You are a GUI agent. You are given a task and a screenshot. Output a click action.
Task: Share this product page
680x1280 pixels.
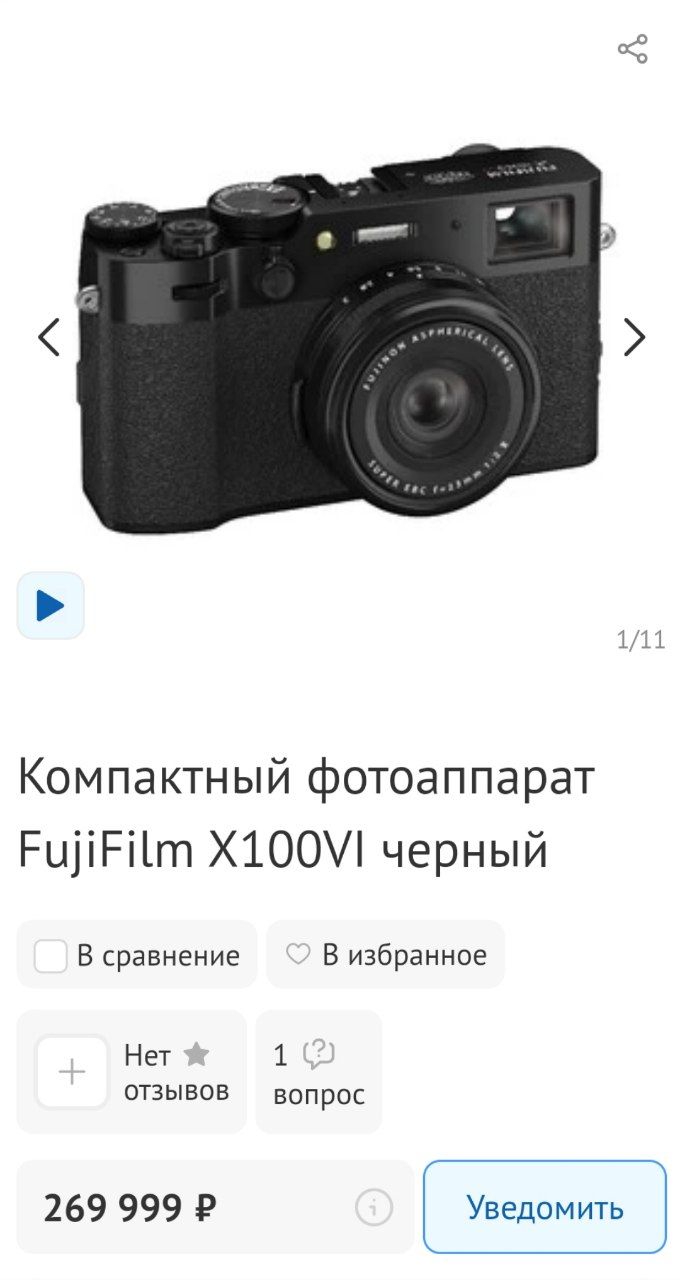tap(632, 49)
